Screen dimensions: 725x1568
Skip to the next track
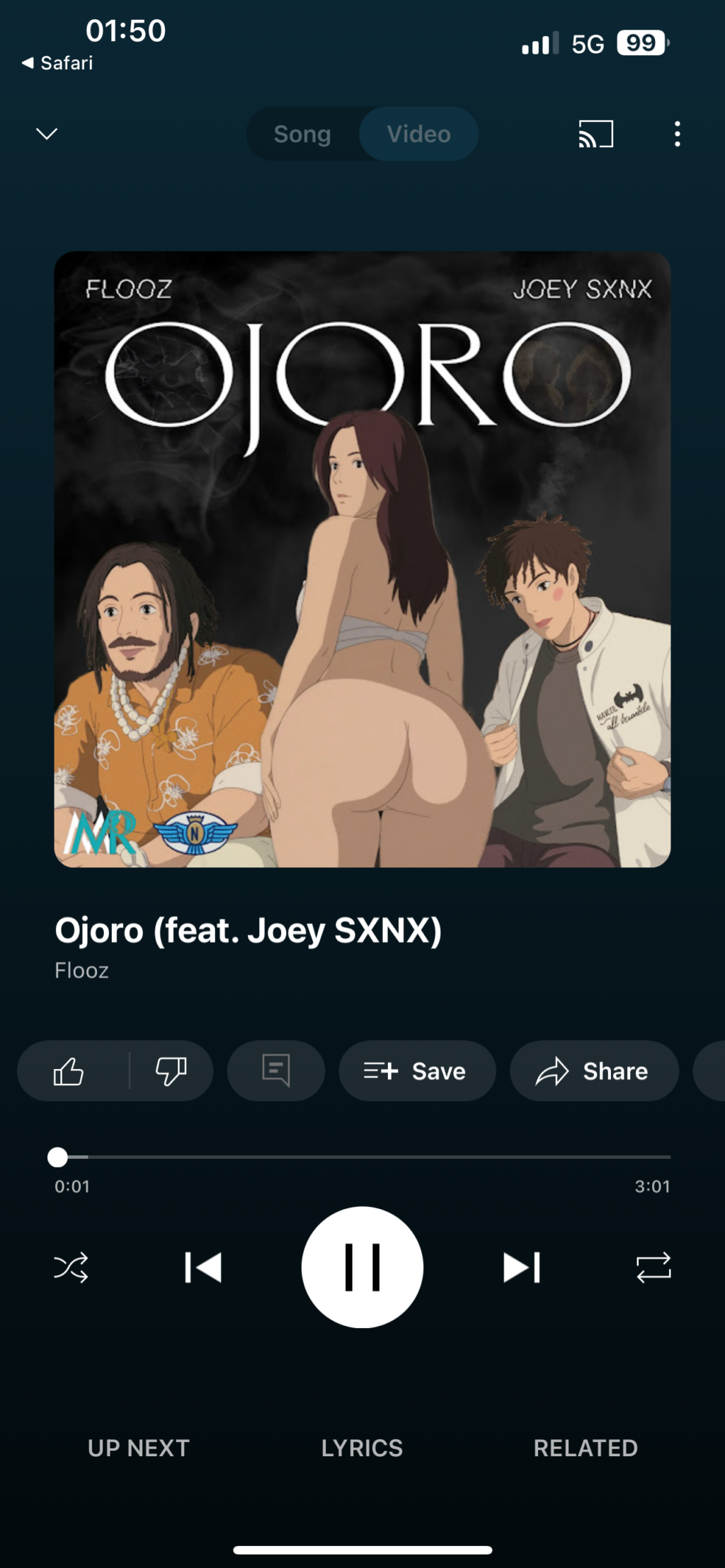(522, 1267)
